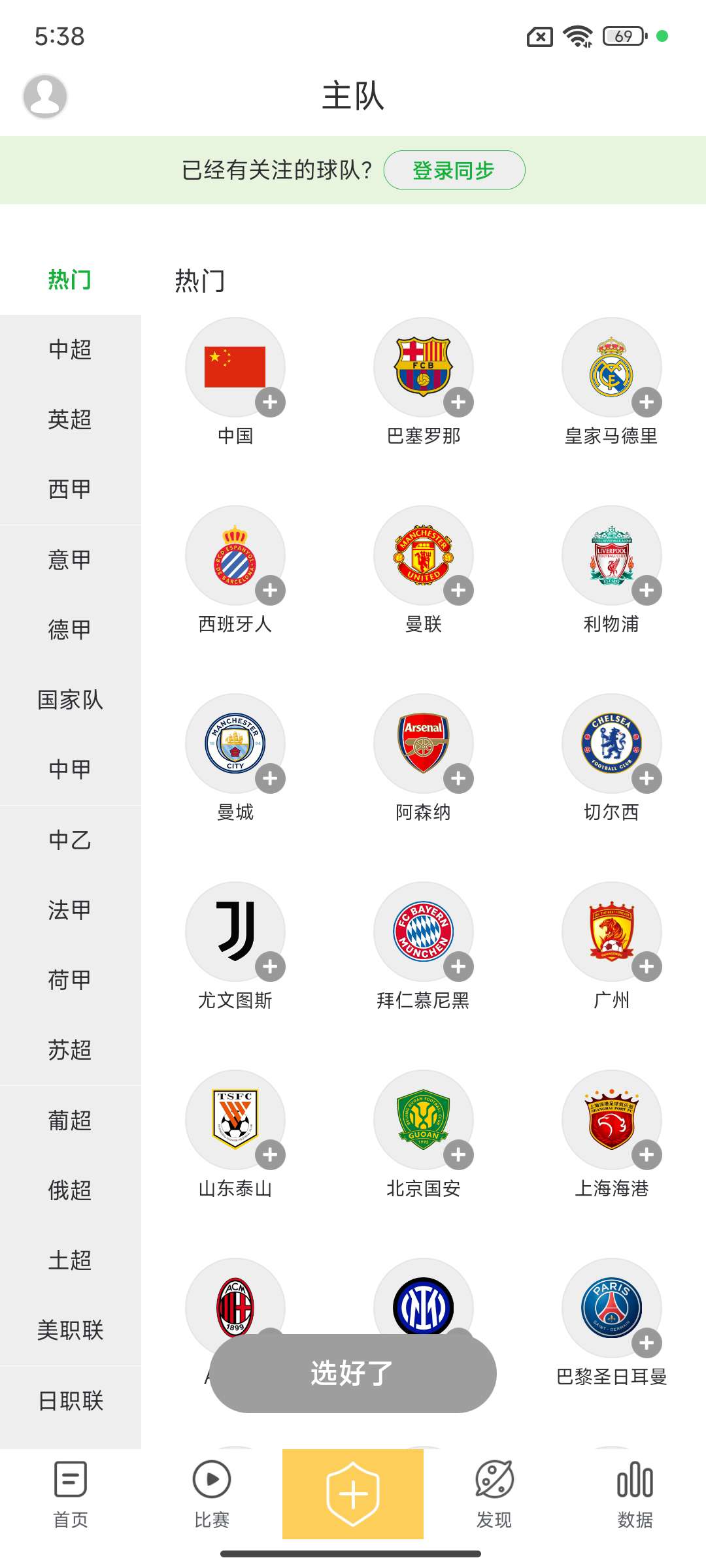Select the 中超 league category

click(x=70, y=350)
